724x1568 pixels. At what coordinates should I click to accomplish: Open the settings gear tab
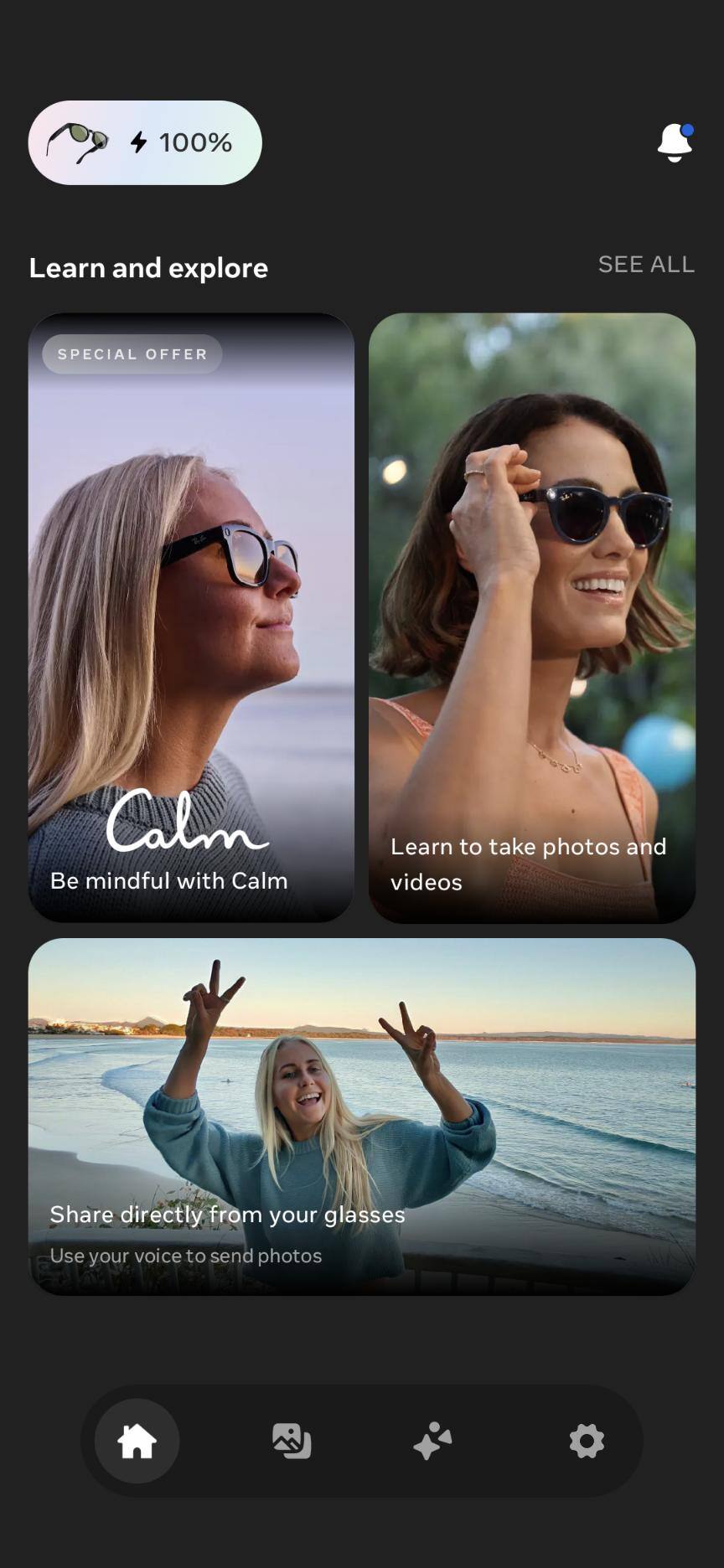pyautogui.click(x=587, y=1441)
